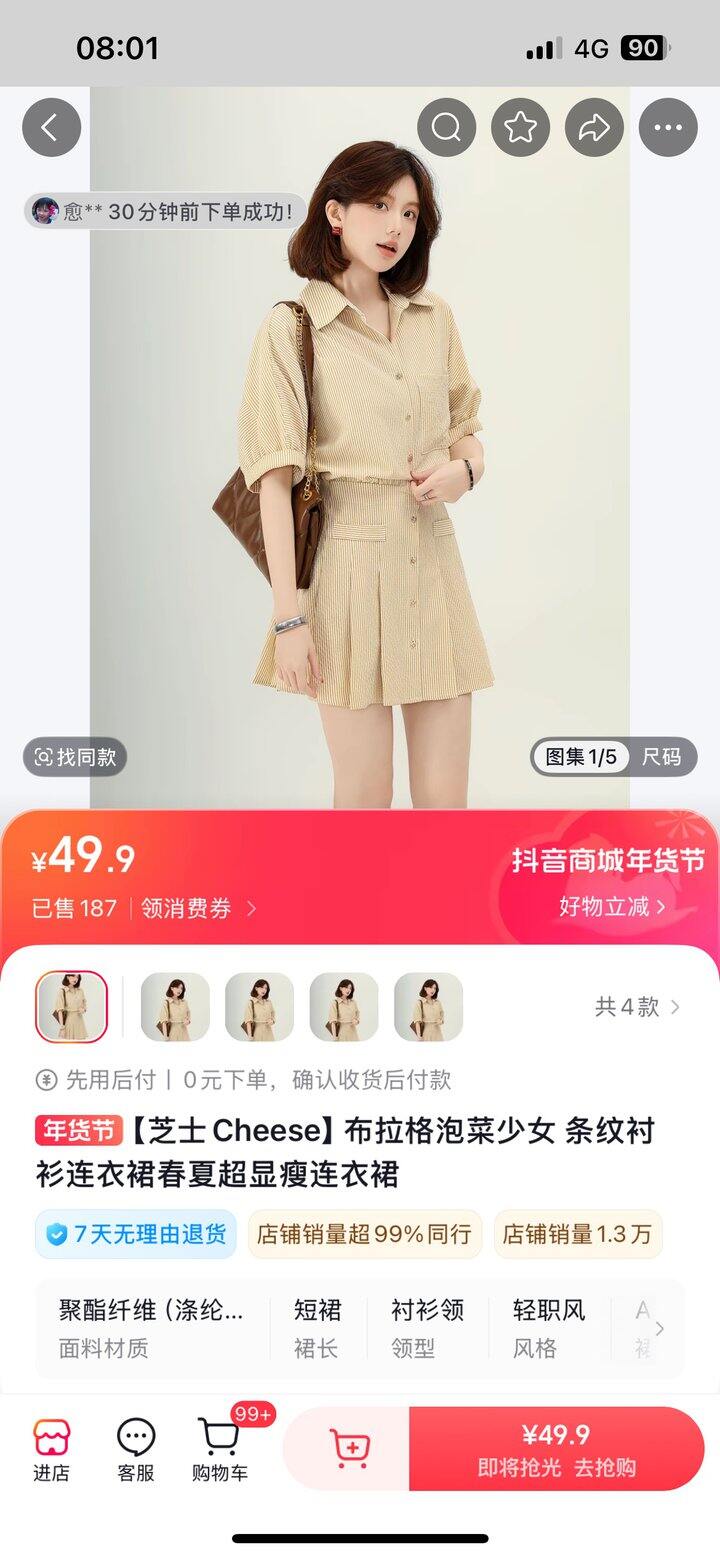This screenshot has width=720, height=1558.
Task: Enter the store via 进店
Action: (51, 1449)
